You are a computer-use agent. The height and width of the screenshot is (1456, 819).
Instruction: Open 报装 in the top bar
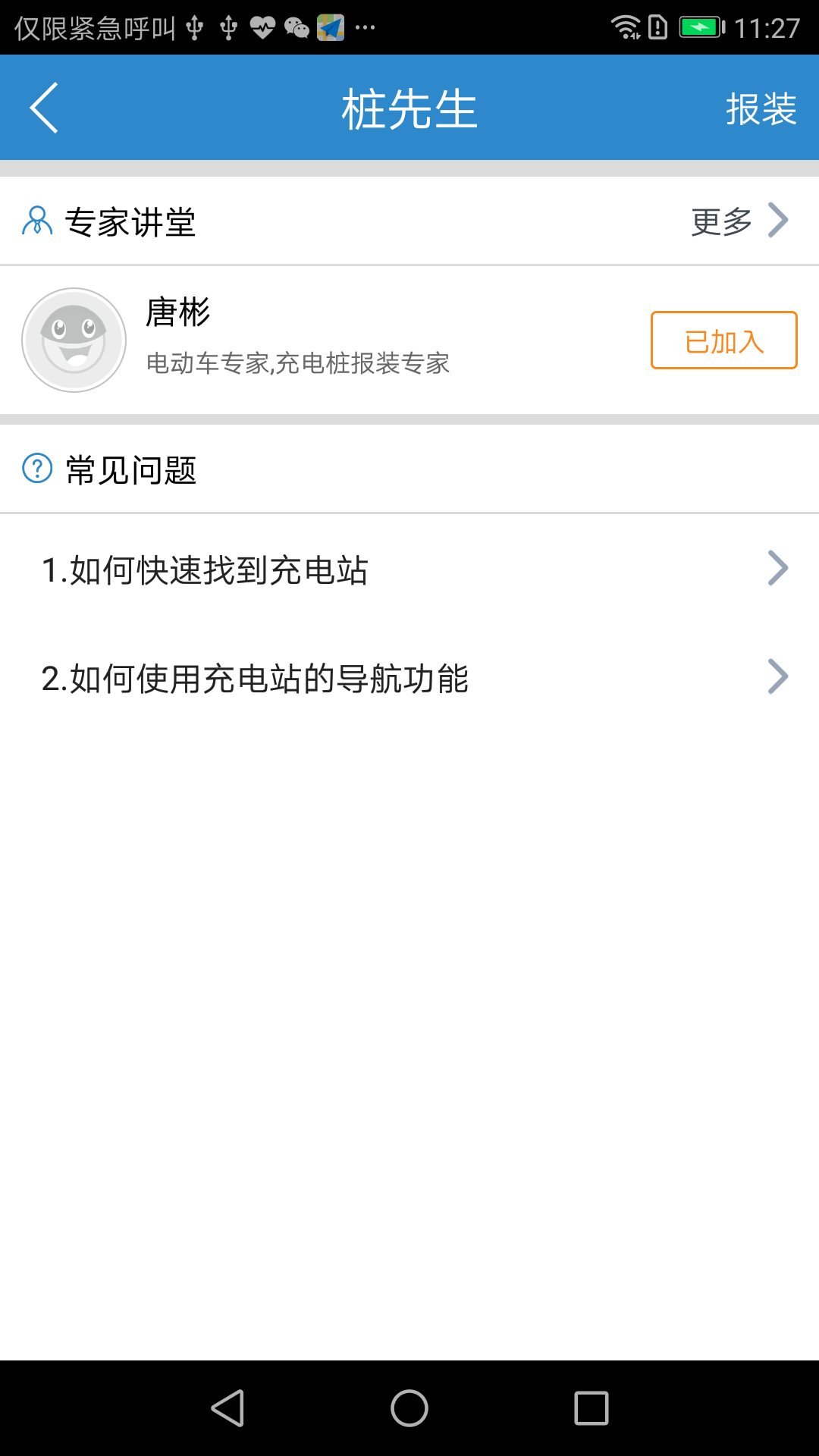760,109
